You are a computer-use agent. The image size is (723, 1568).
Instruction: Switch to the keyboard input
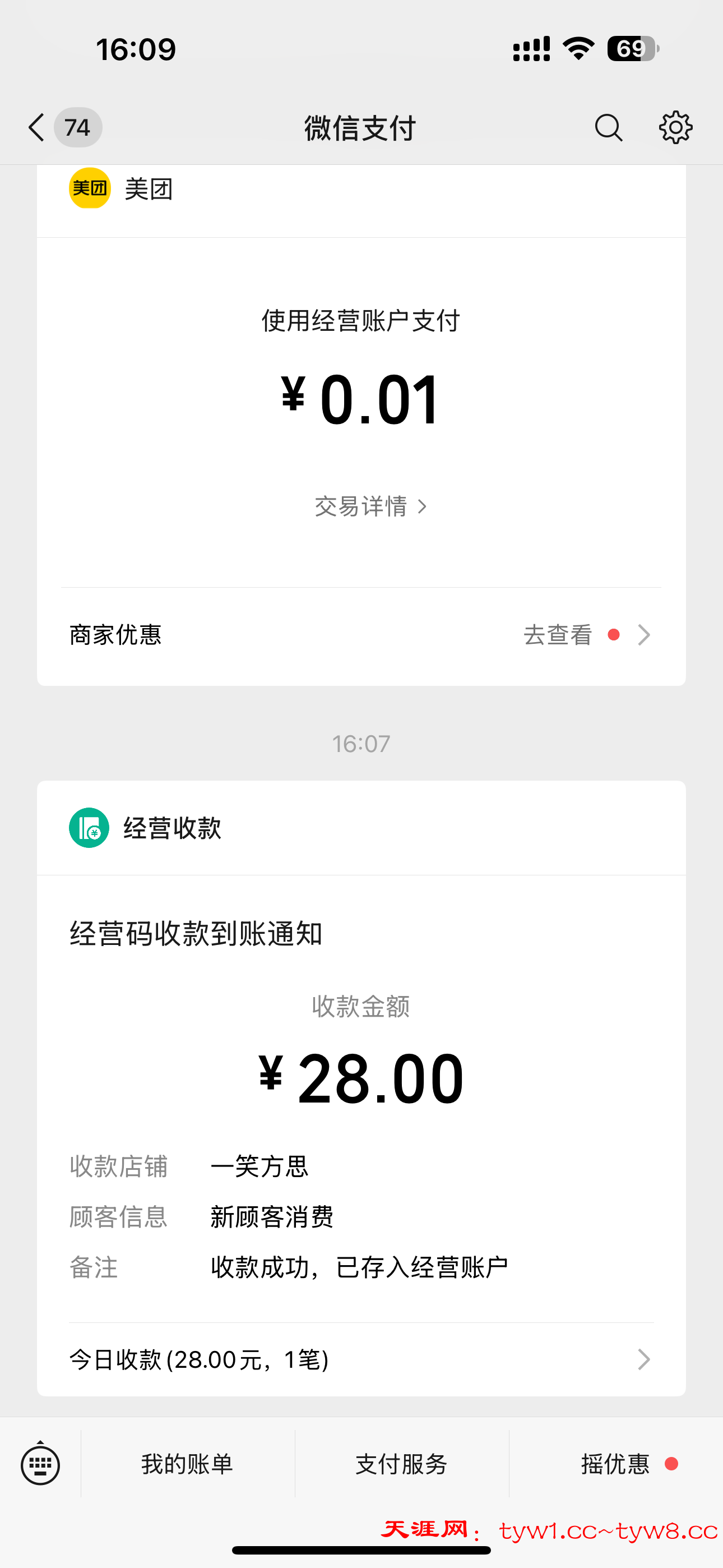pos(40,1464)
